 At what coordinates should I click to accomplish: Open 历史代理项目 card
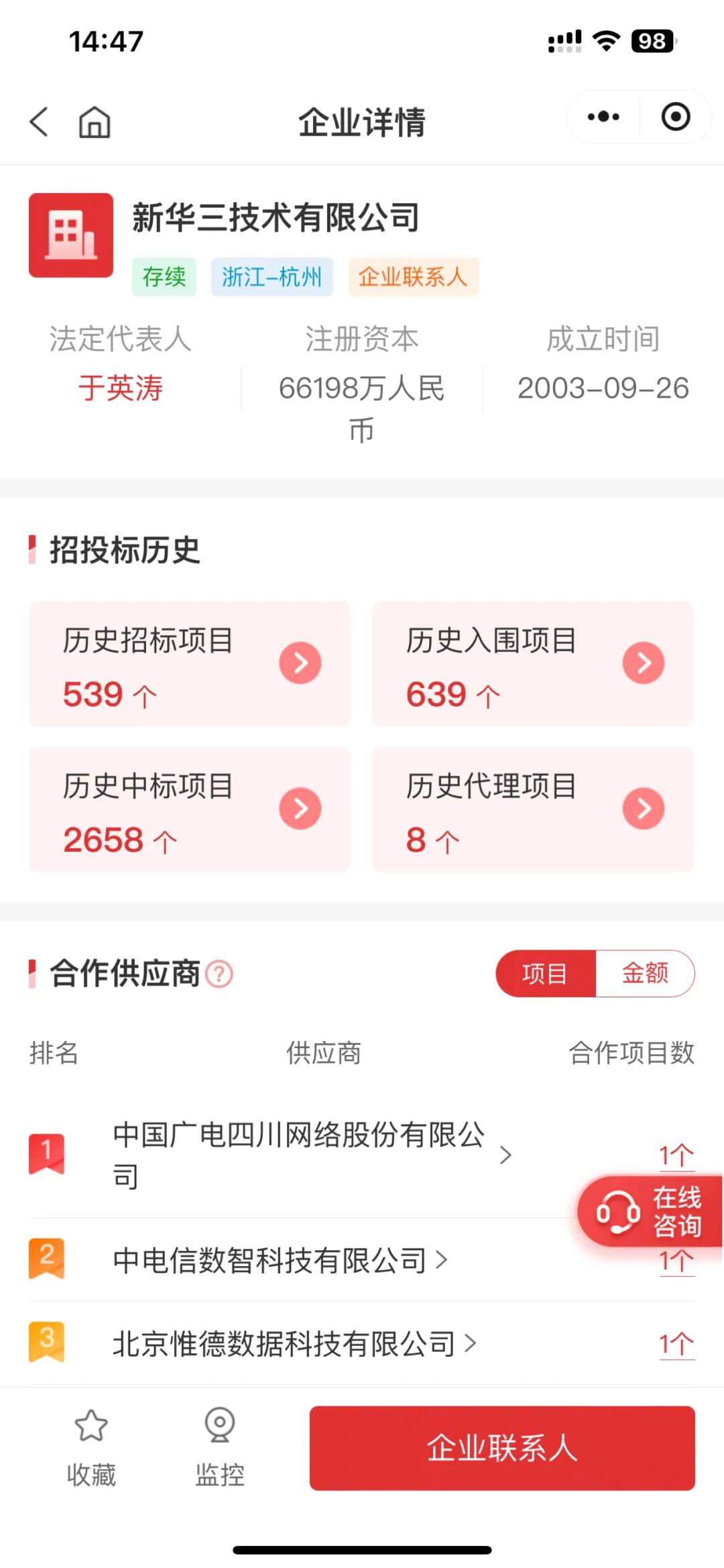pos(533,809)
